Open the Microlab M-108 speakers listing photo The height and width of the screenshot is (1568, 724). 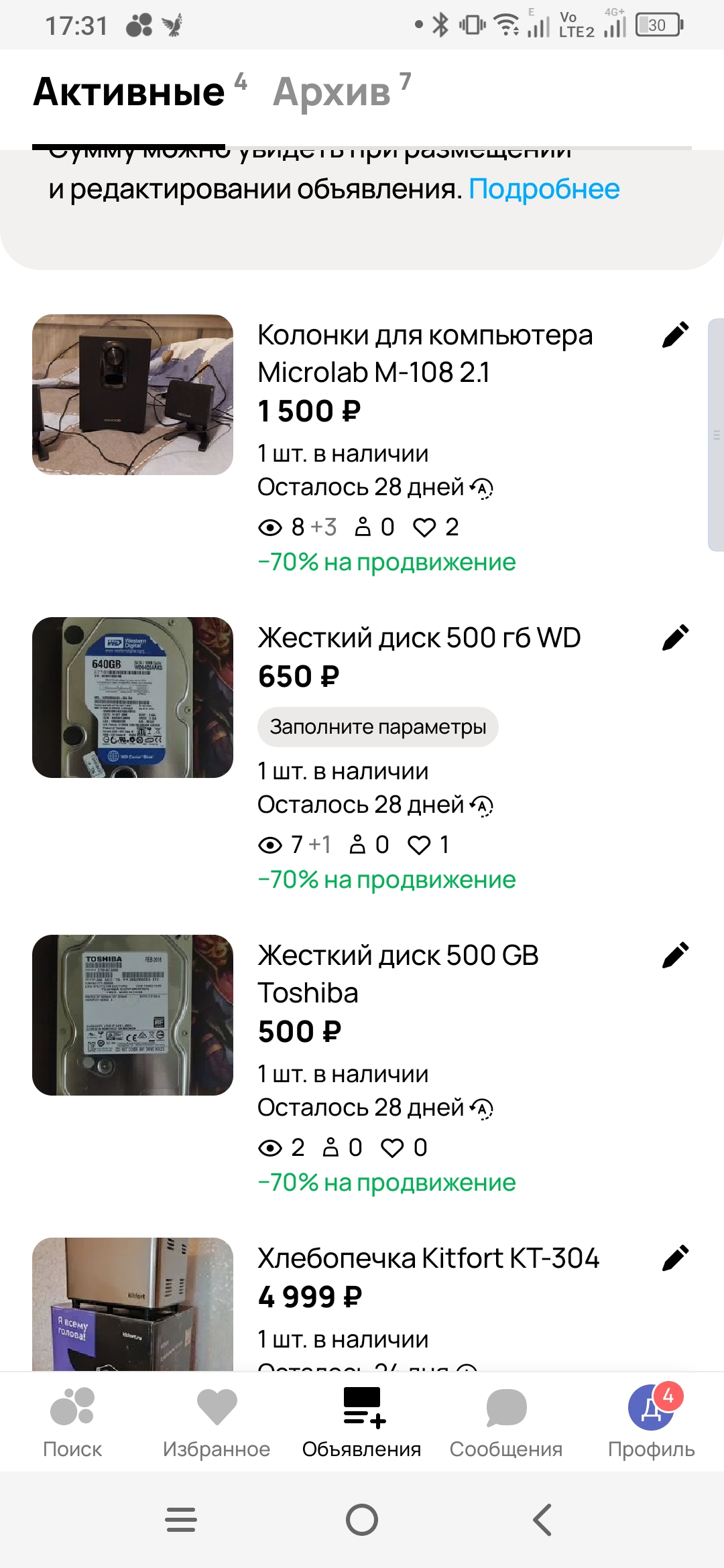pyautogui.click(x=133, y=395)
